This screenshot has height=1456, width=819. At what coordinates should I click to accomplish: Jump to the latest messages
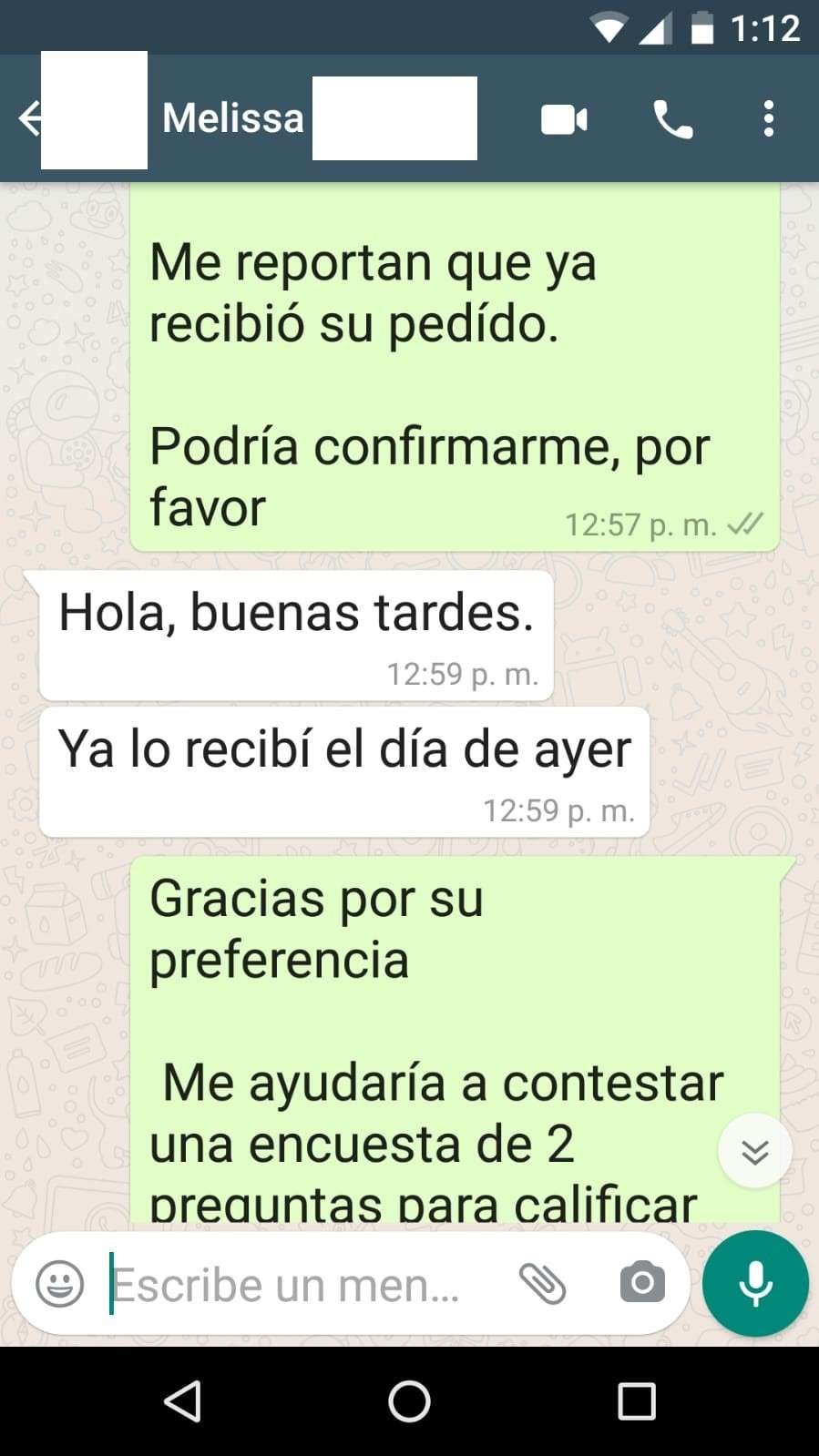[x=754, y=1152]
